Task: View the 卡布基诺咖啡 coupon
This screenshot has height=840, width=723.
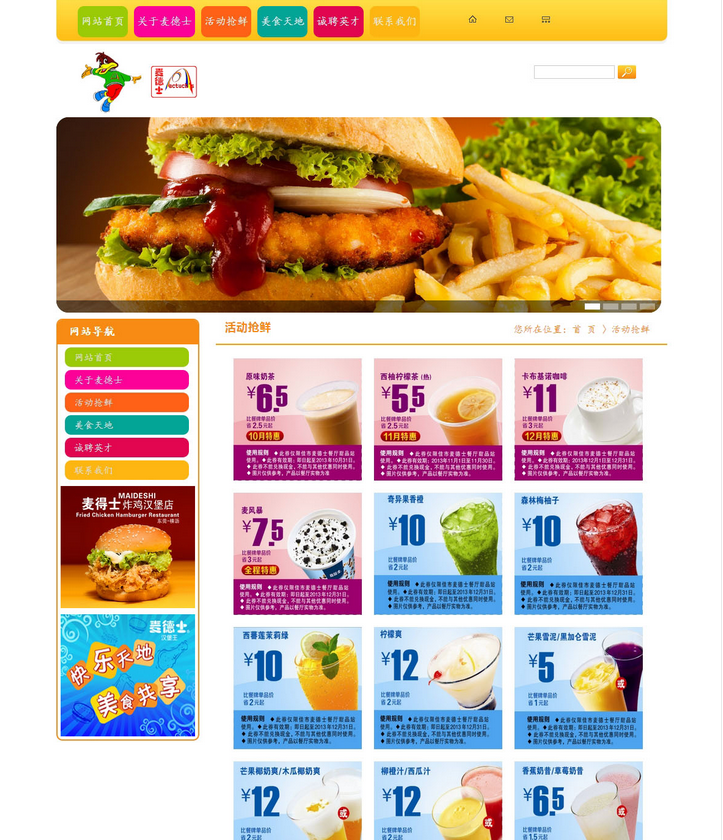Action: point(578,419)
